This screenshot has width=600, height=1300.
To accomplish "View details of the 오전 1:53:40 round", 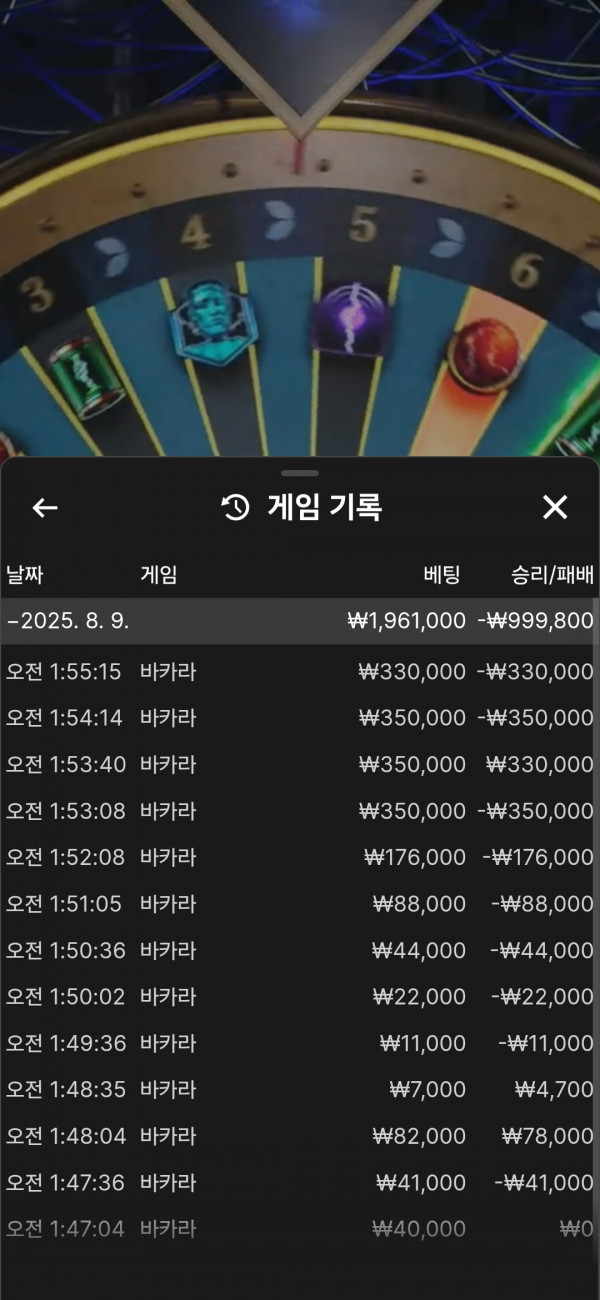I will click(298, 765).
